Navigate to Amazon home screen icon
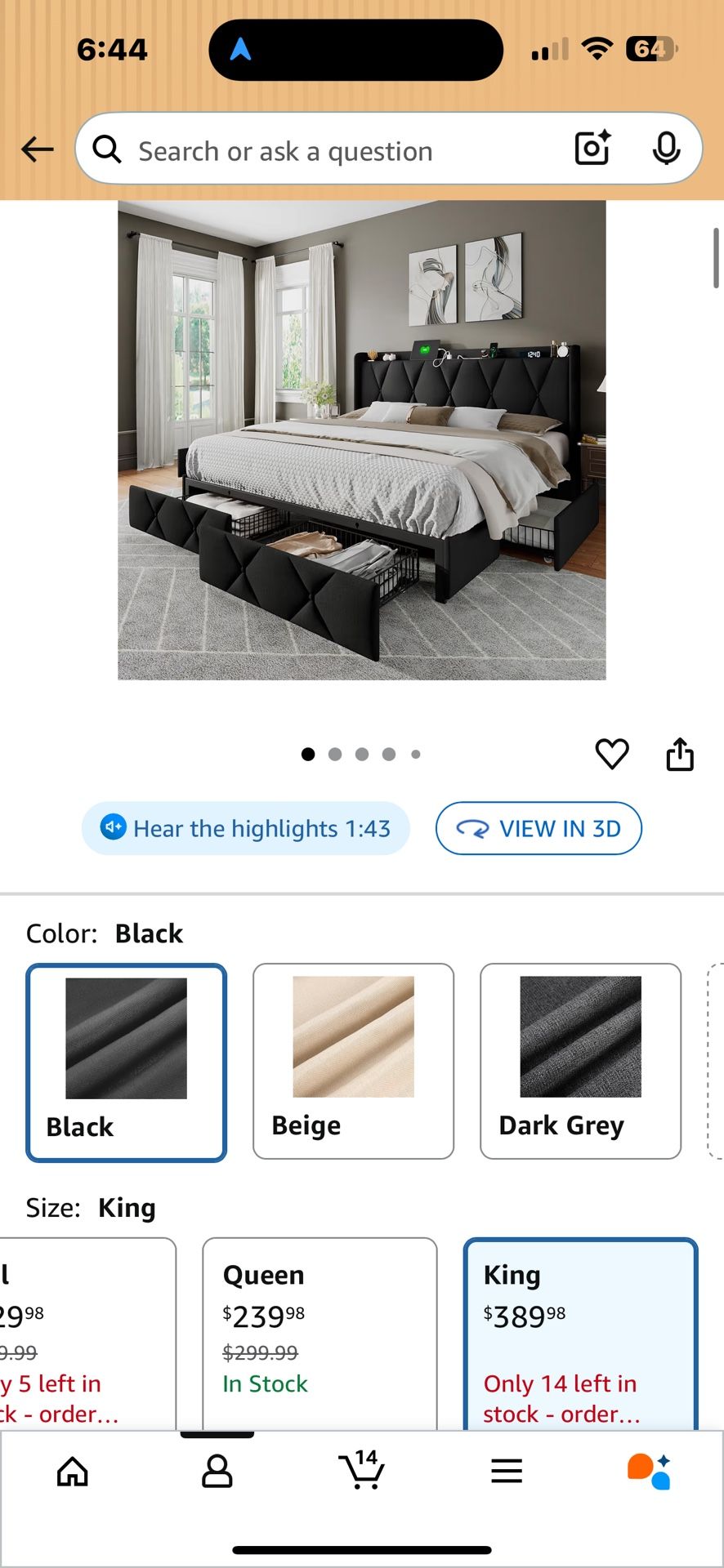The width and height of the screenshot is (724, 1568). [72, 1473]
